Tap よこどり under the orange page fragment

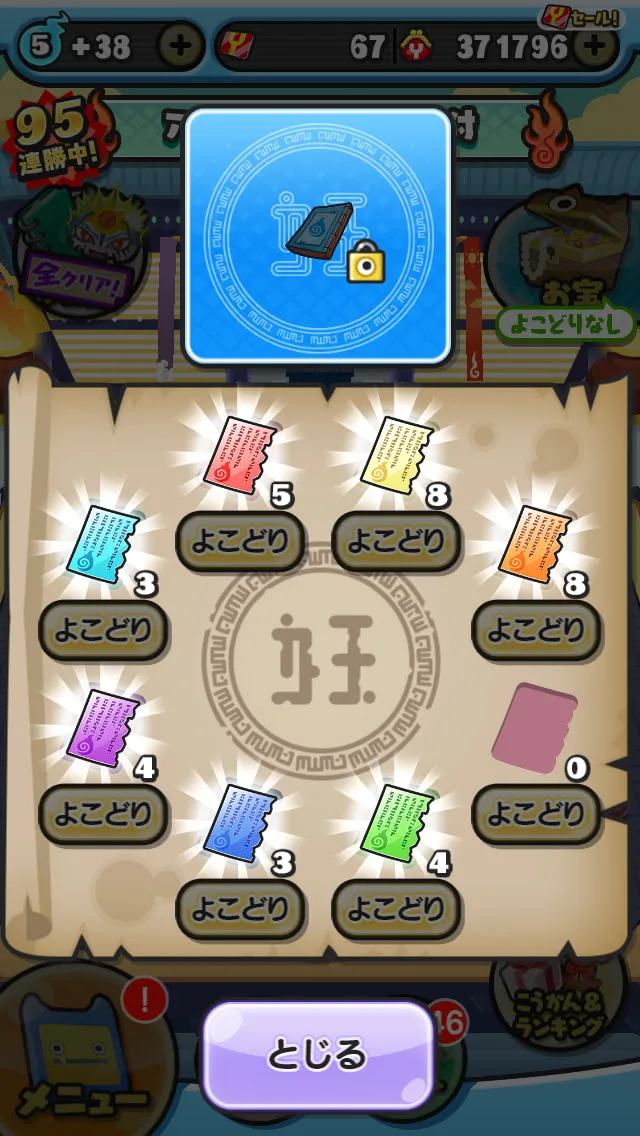(536, 630)
